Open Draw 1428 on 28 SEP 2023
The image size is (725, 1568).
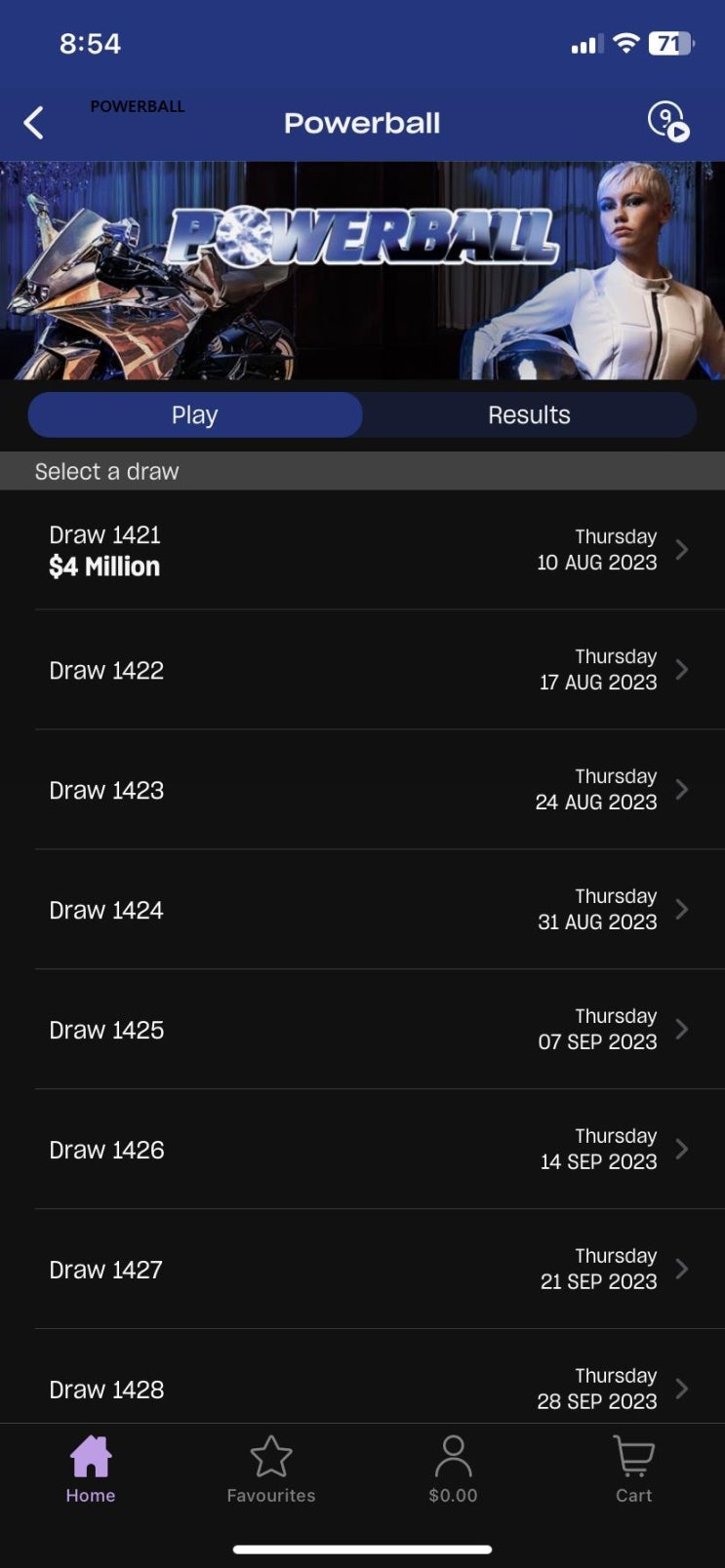(x=362, y=1389)
